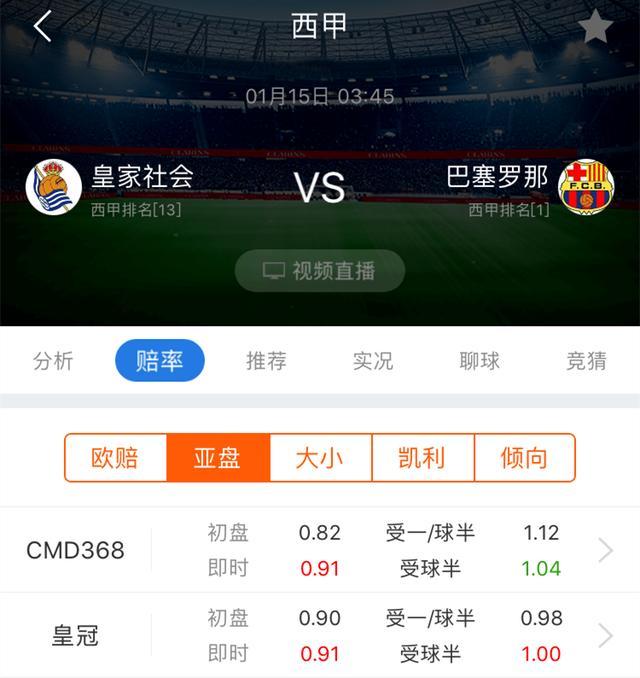Select the 赔率 tab

(160, 361)
